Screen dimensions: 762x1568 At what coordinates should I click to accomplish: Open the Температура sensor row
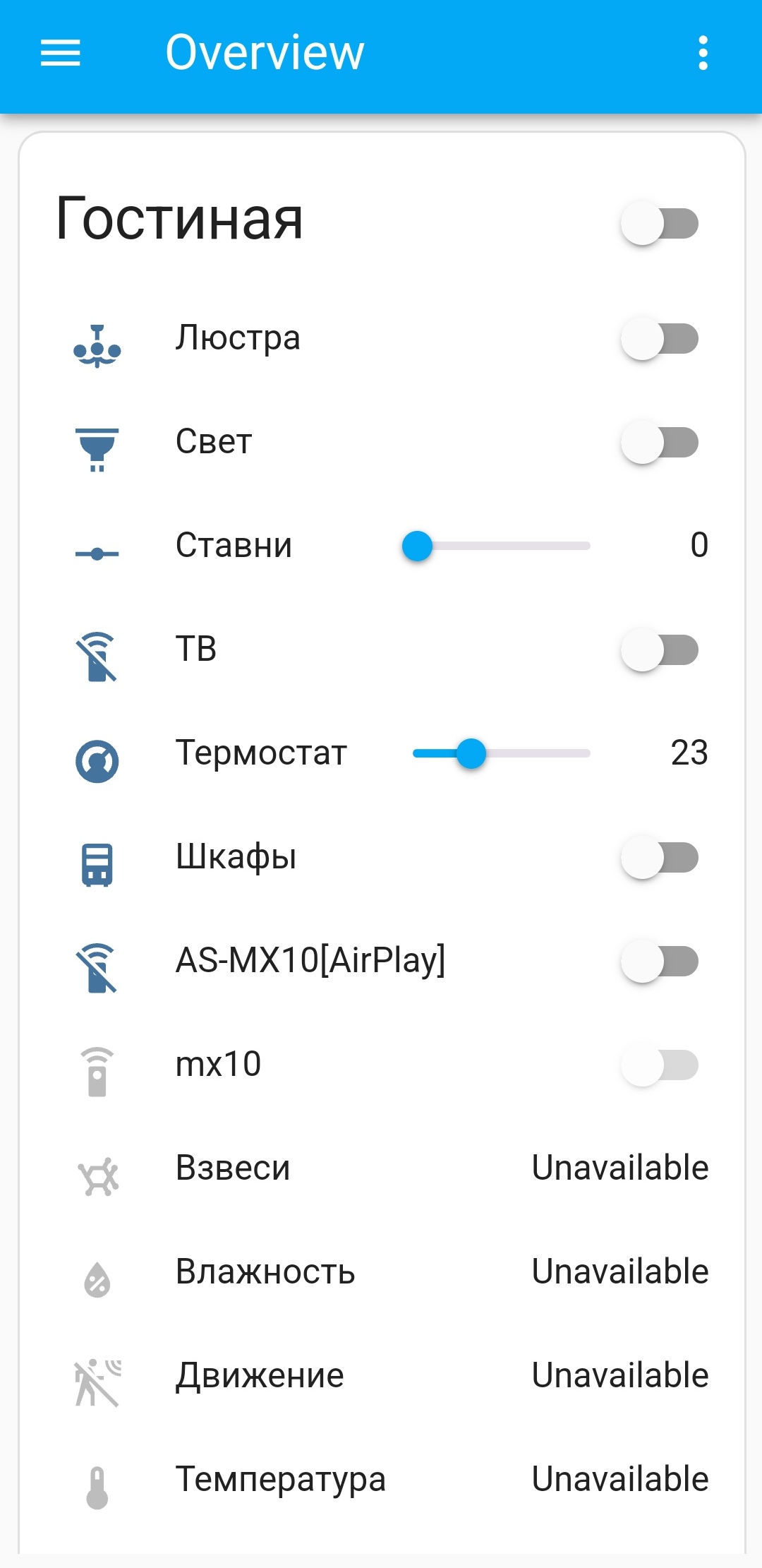382,1480
